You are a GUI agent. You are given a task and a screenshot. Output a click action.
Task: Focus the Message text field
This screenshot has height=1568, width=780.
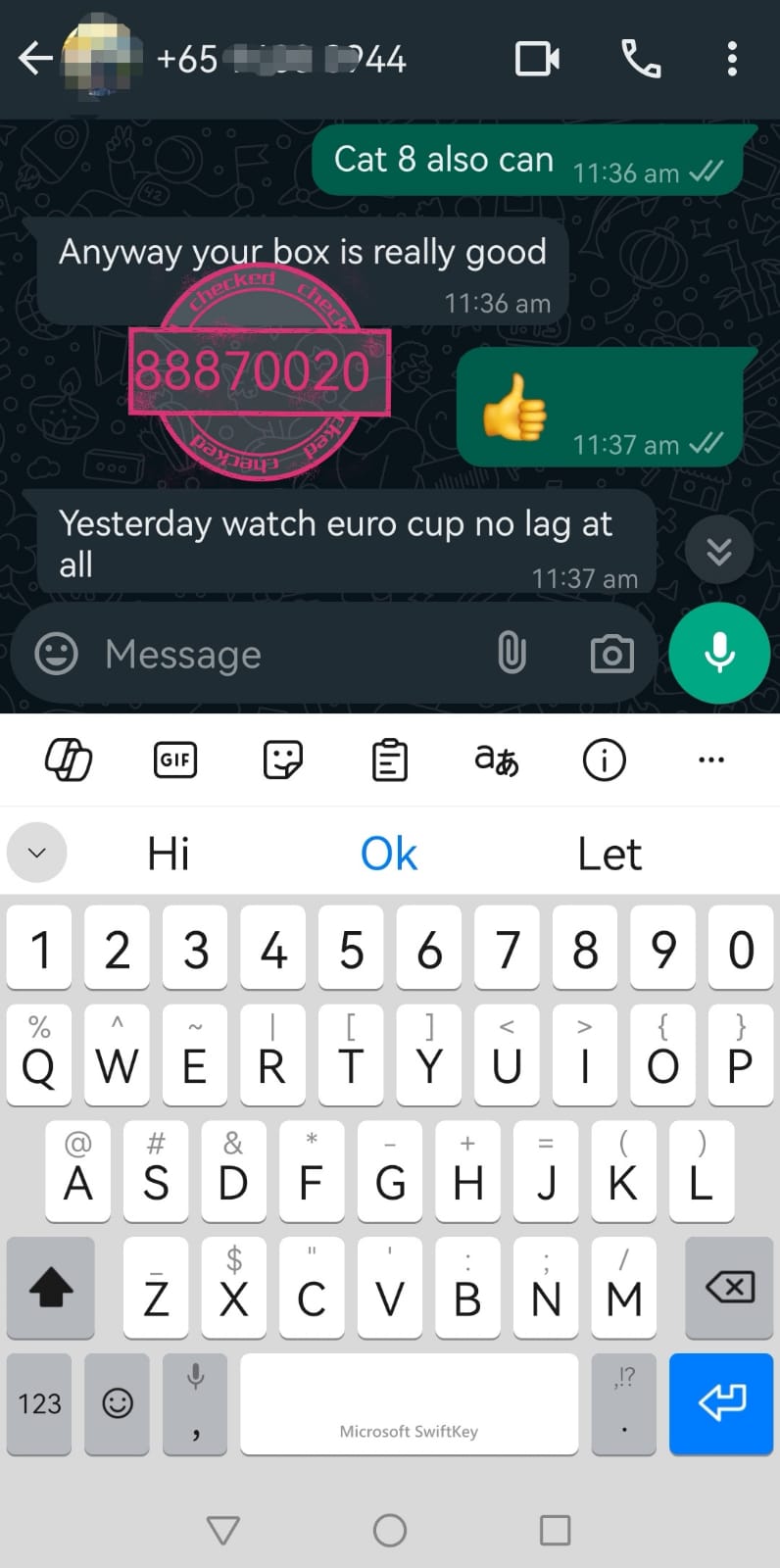284,654
